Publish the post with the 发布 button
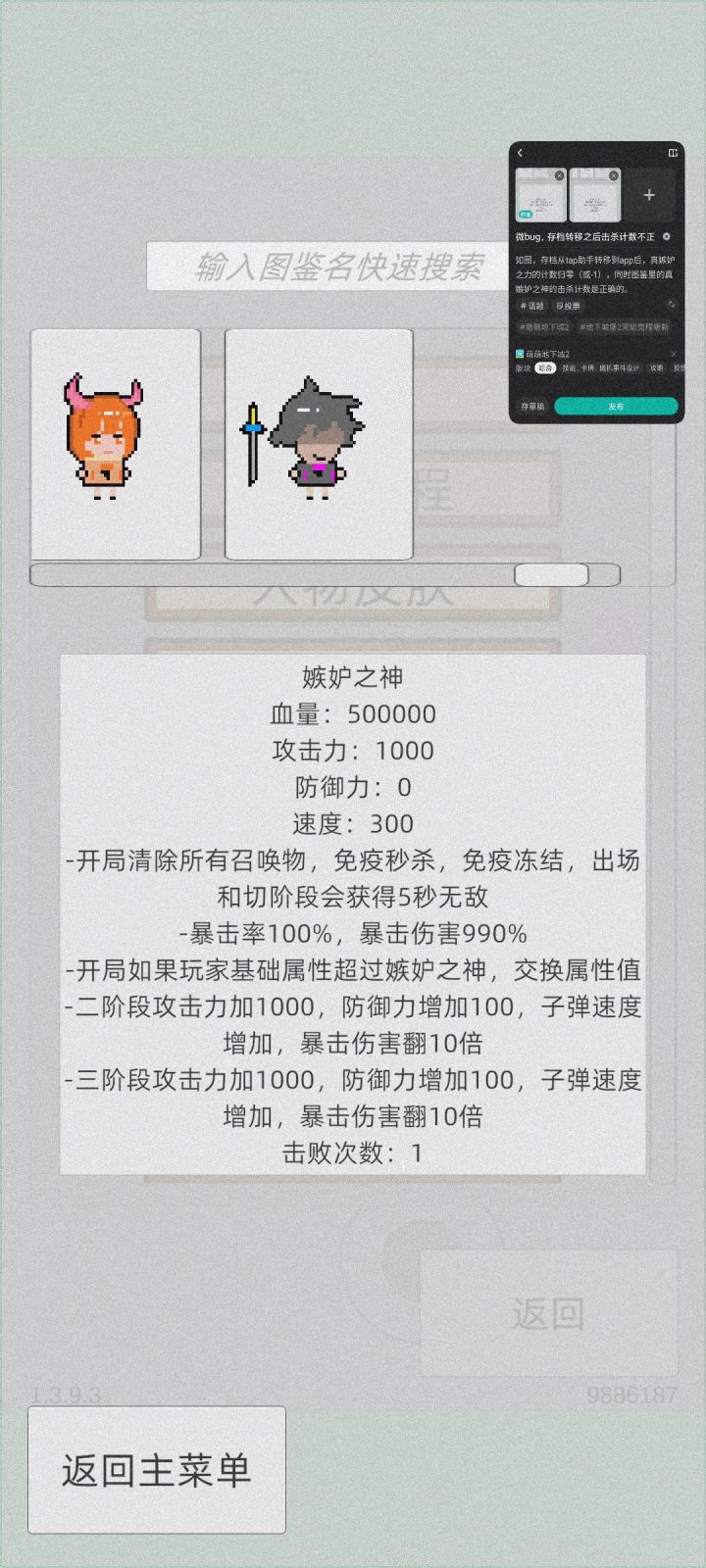This screenshot has height=1568, width=706. (x=616, y=407)
